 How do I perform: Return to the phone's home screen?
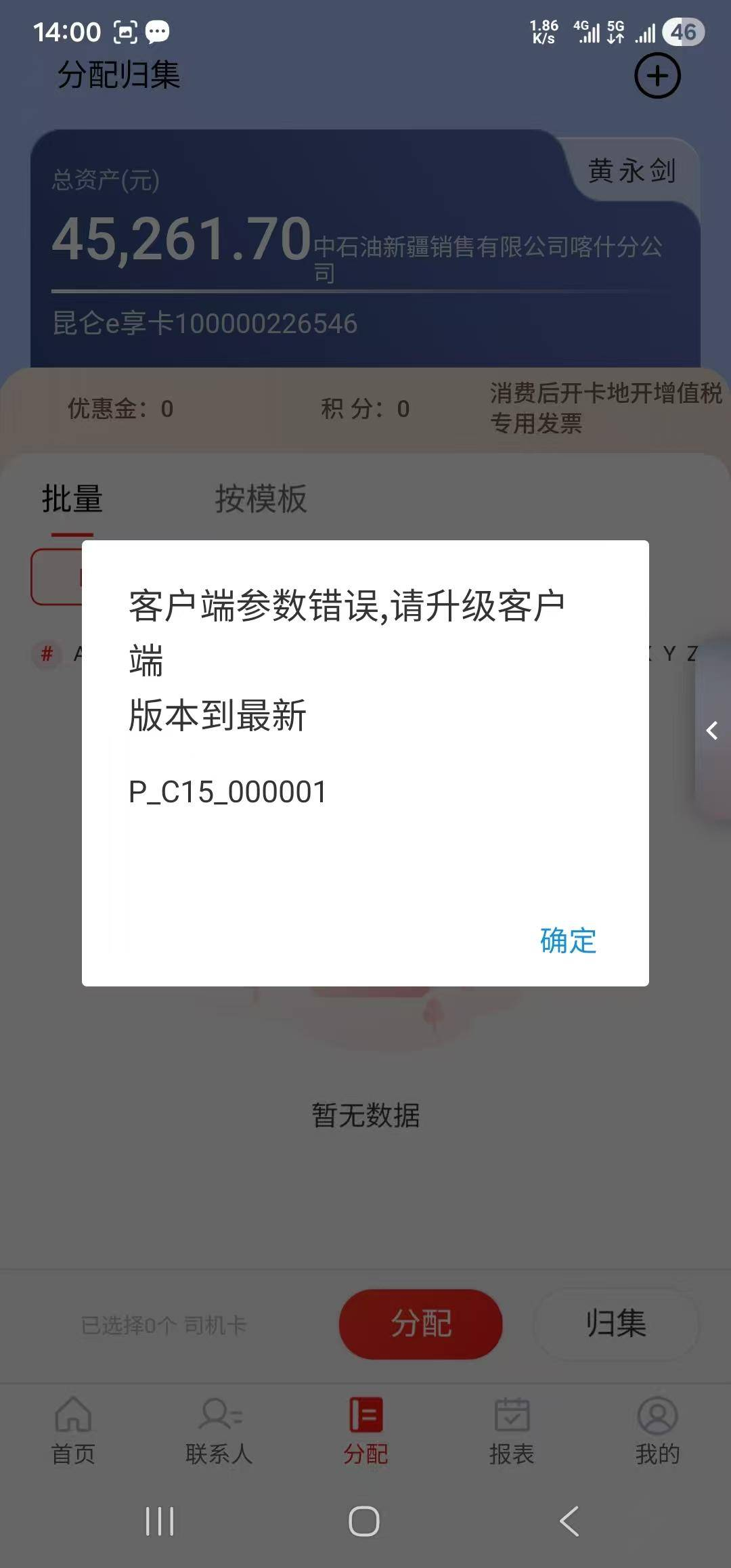[x=364, y=1521]
